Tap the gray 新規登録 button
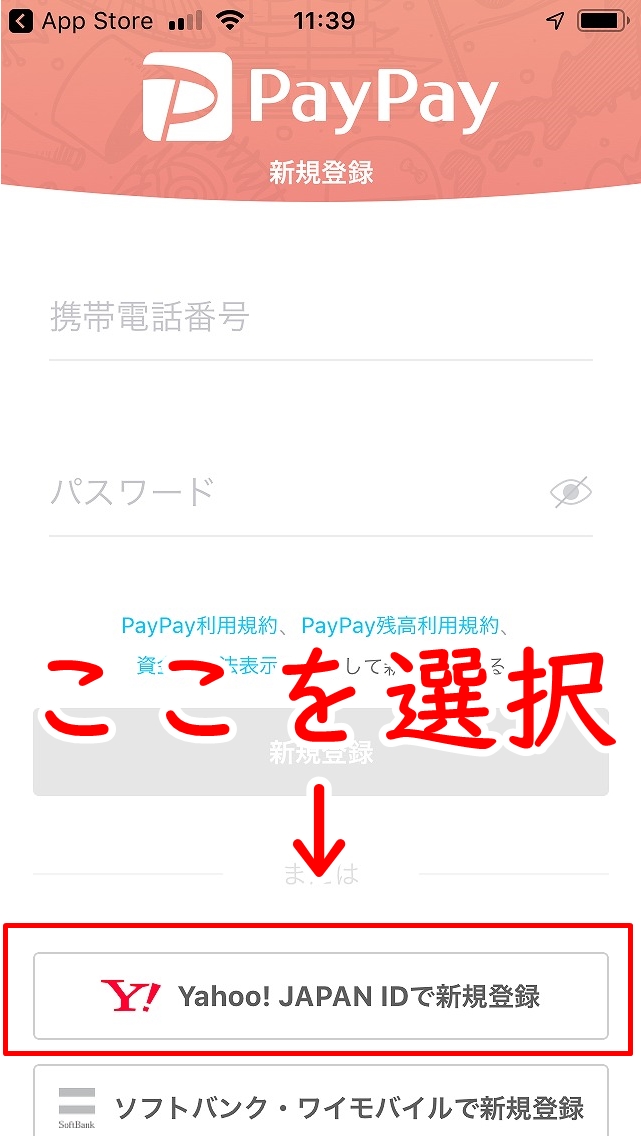 tap(321, 752)
